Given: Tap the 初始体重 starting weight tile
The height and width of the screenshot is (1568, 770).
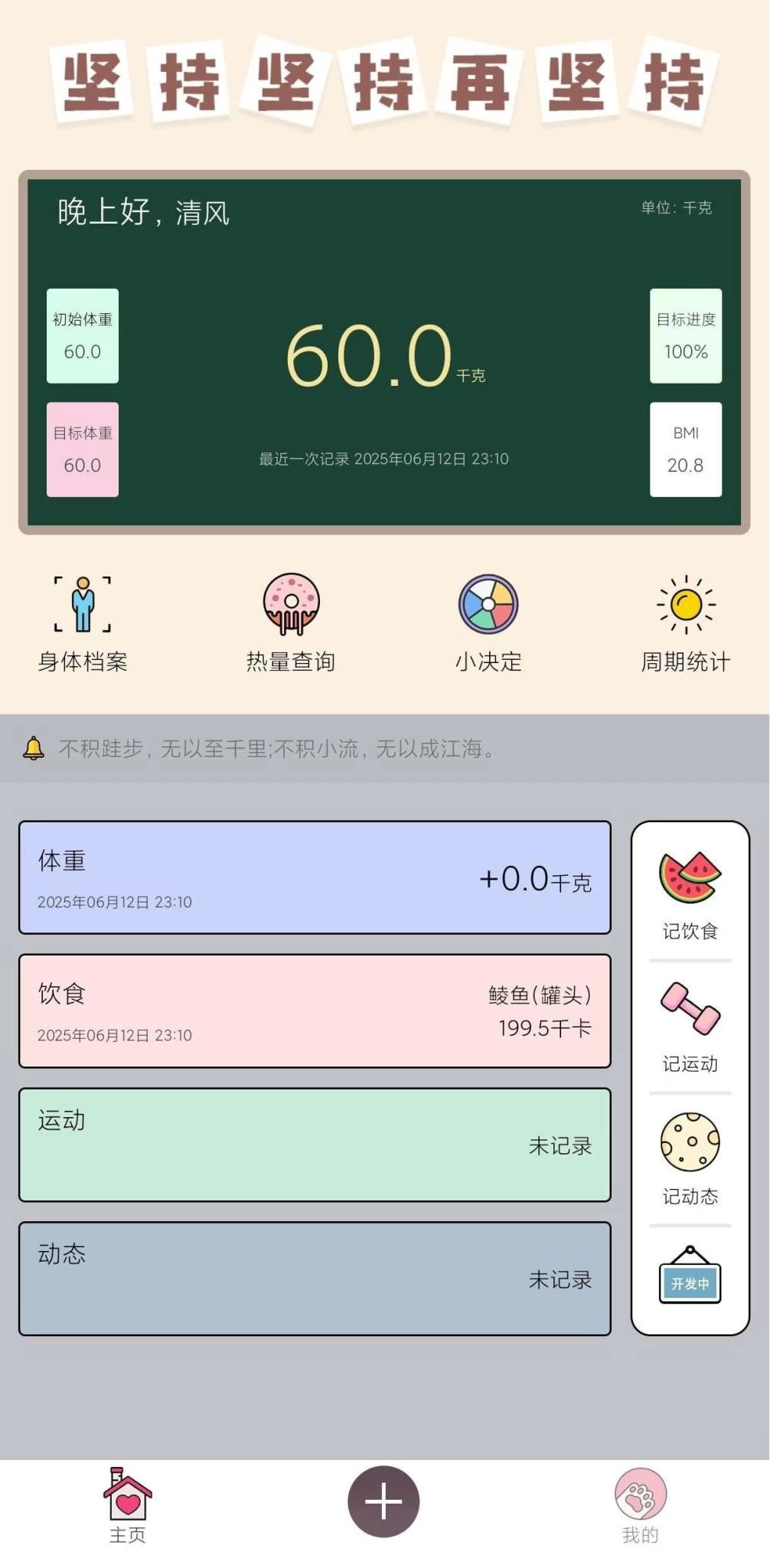Looking at the screenshot, I should (x=83, y=335).
